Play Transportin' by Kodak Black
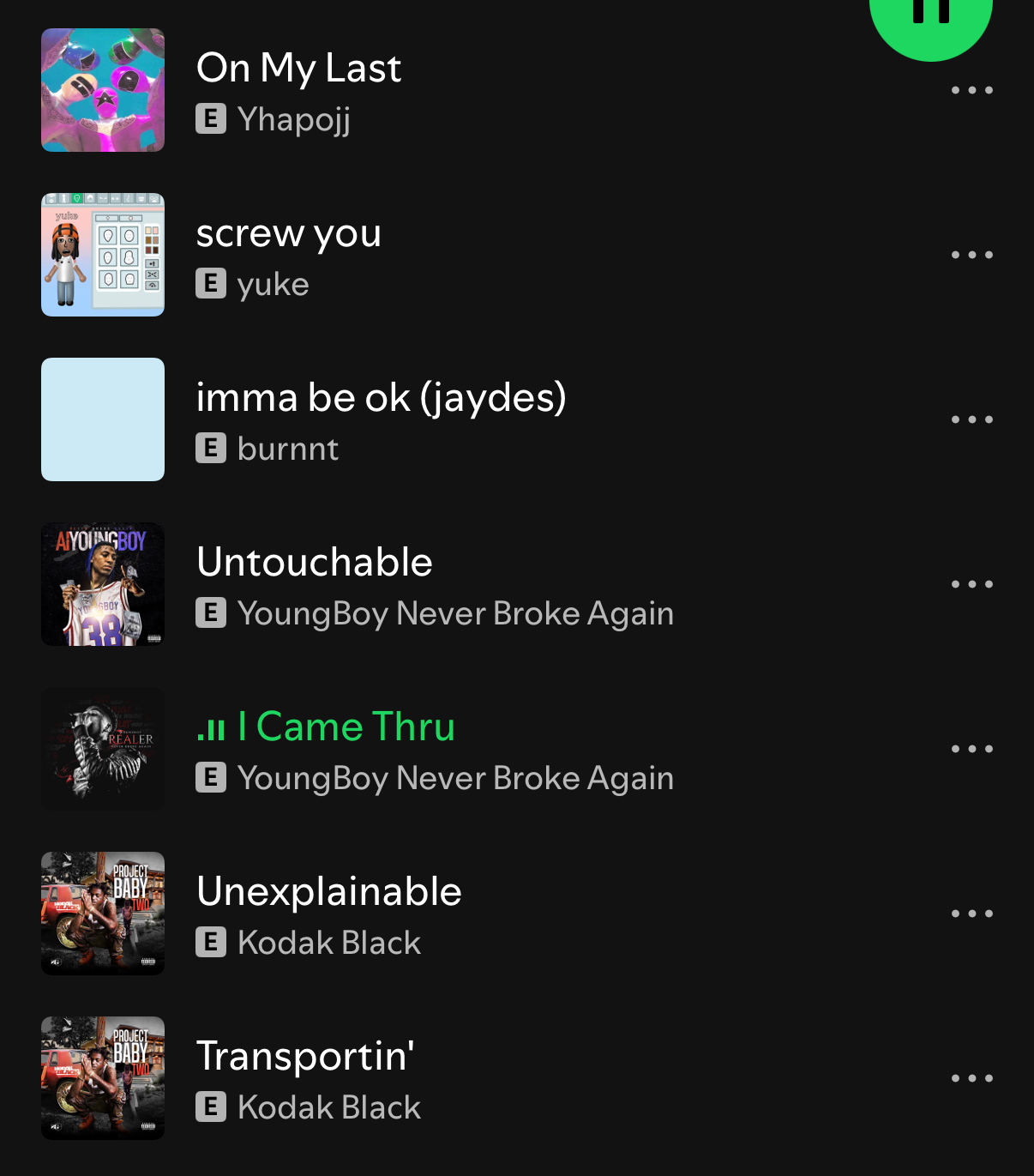1034x1176 pixels. 305,1057
